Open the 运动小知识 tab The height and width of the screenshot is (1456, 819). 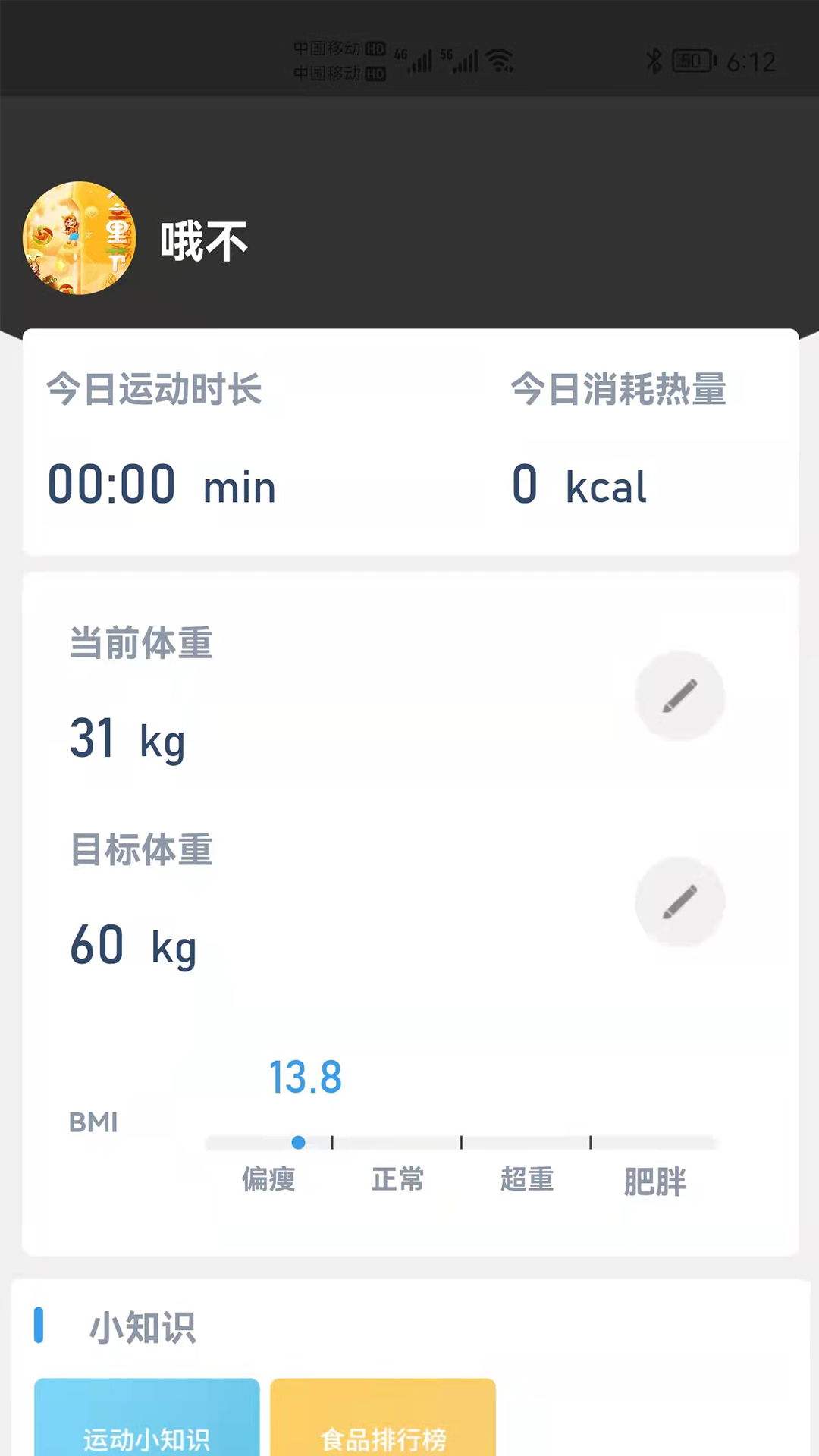[147, 1433]
